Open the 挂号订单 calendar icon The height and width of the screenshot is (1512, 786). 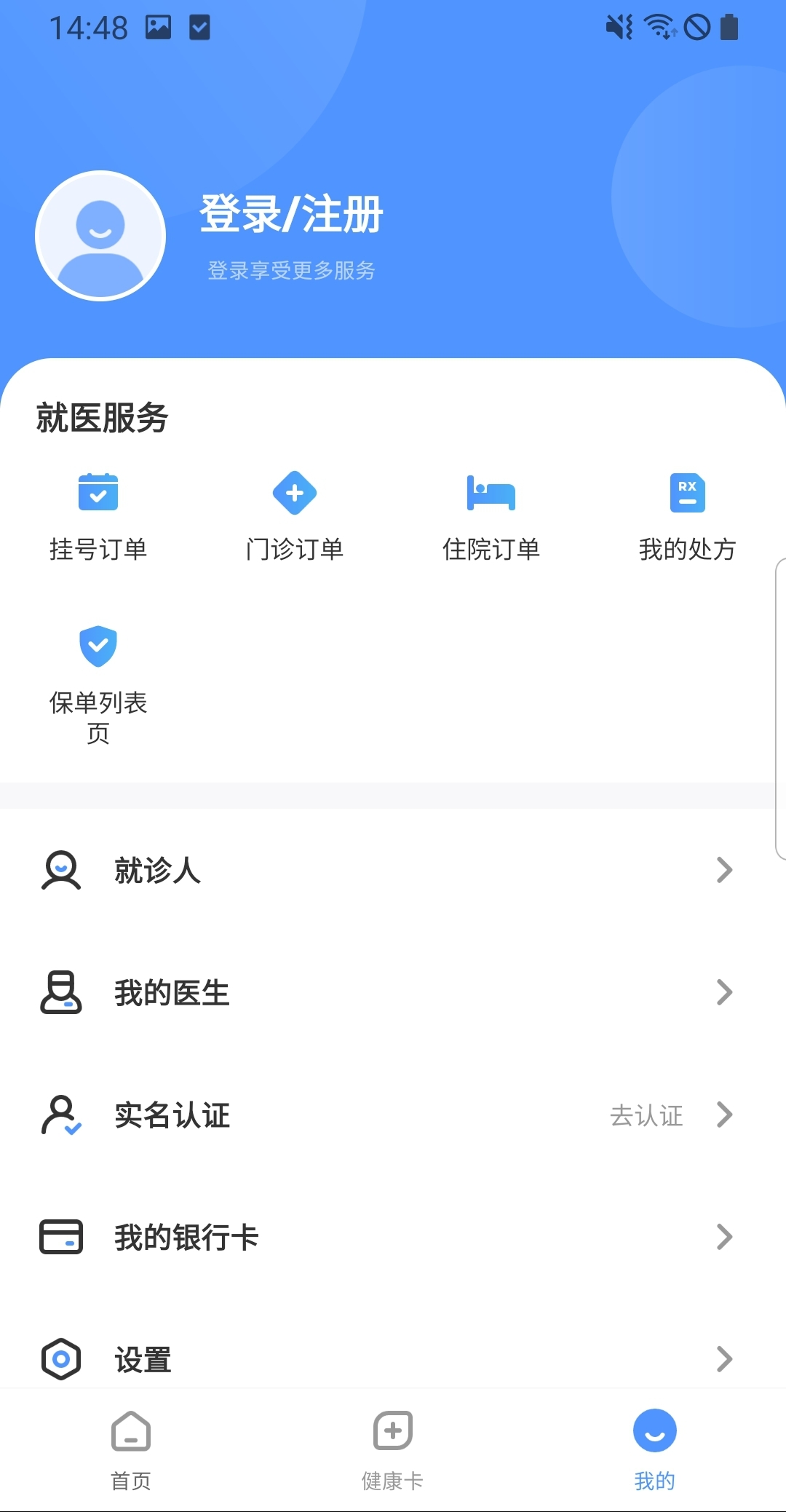pos(98,492)
